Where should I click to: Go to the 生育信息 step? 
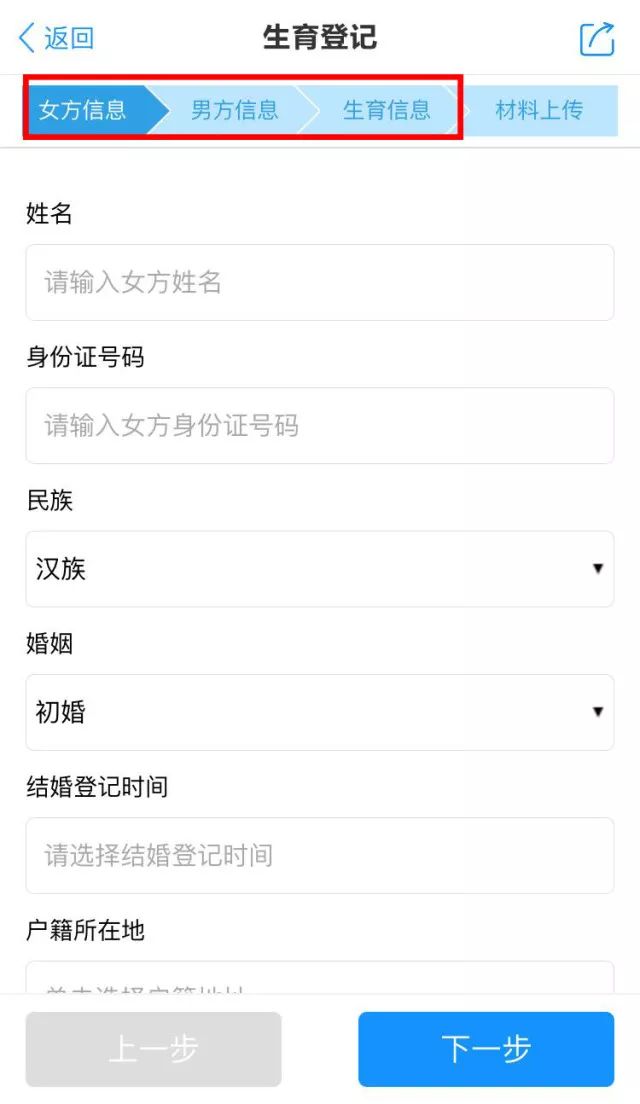[x=386, y=110]
